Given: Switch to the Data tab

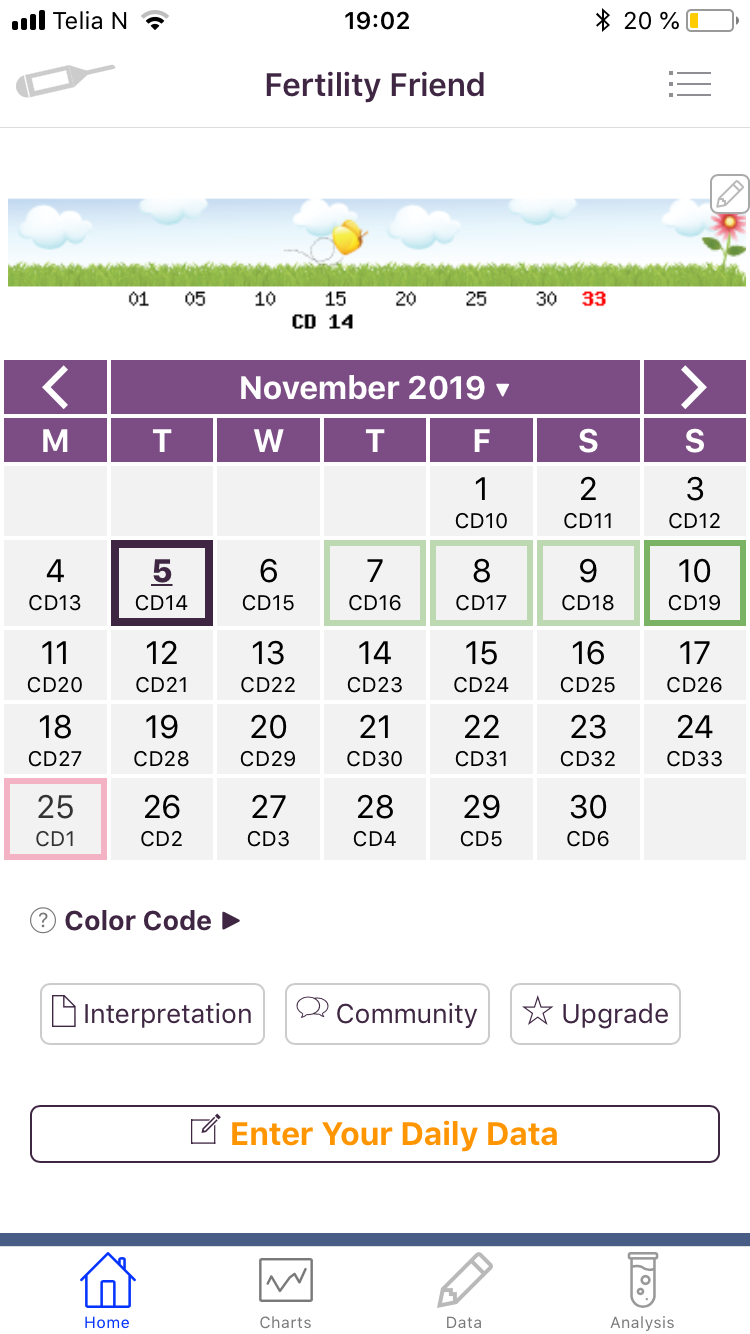Looking at the screenshot, I should point(464,1292).
